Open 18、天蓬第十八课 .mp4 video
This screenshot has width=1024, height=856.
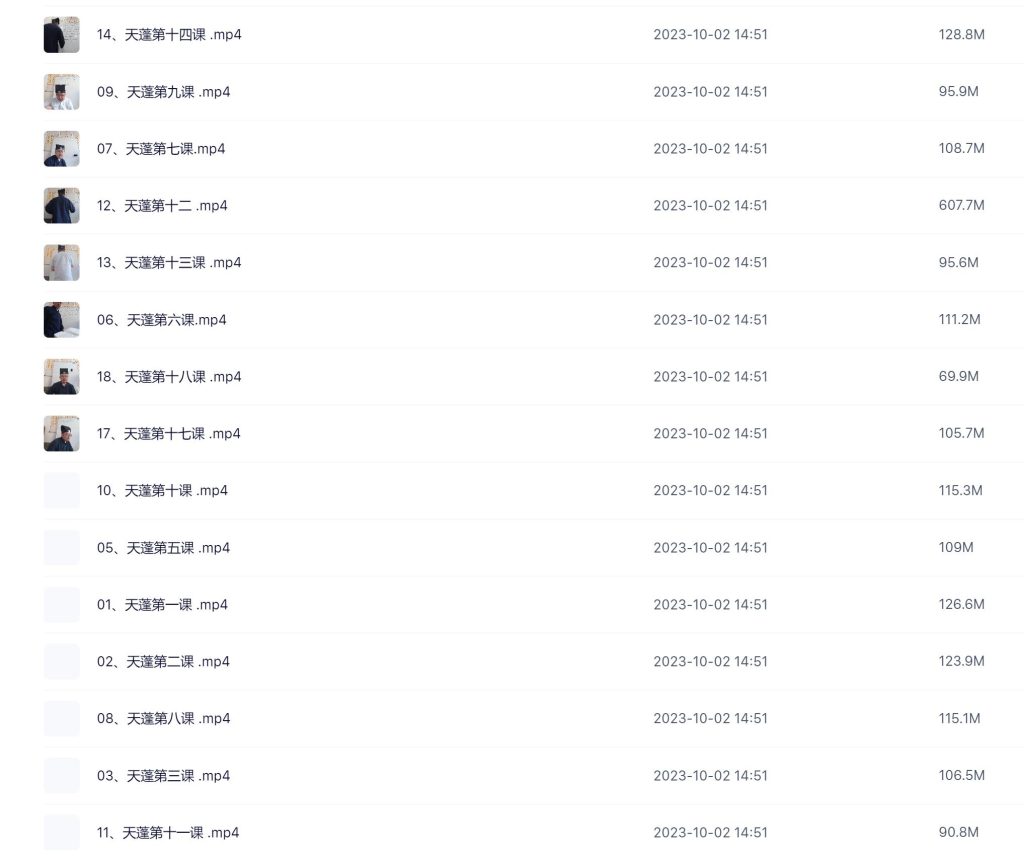point(168,377)
